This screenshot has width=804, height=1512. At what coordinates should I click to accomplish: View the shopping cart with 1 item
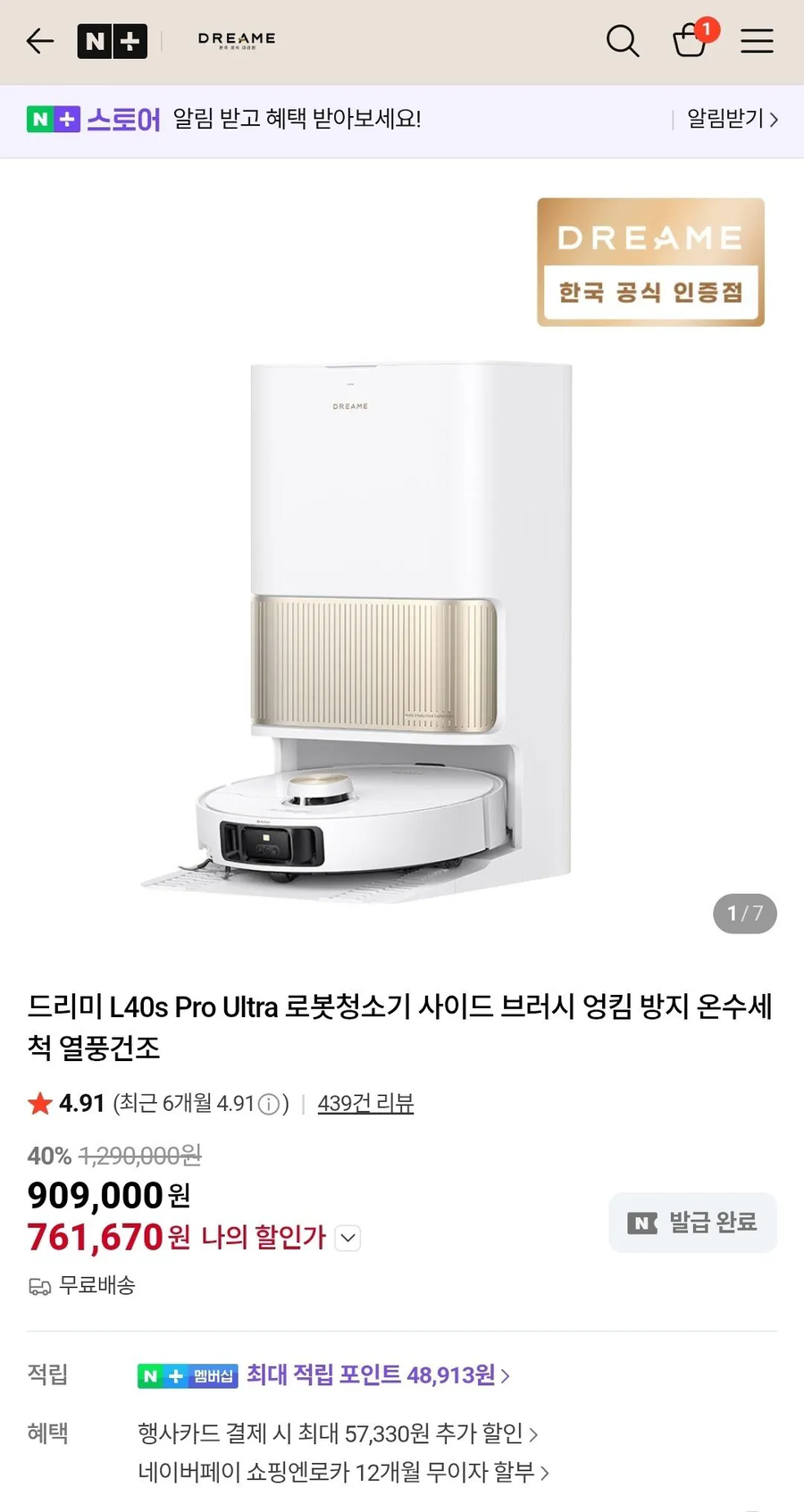pos(690,41)
